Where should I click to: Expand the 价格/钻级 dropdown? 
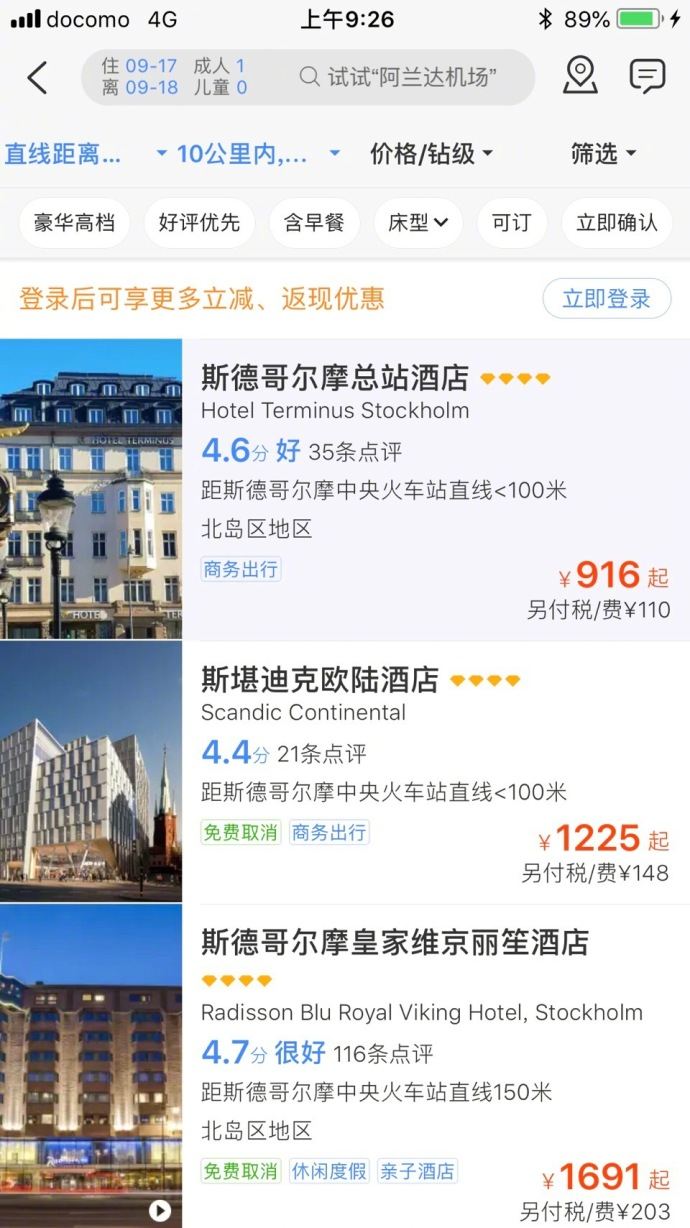(431, 154)
